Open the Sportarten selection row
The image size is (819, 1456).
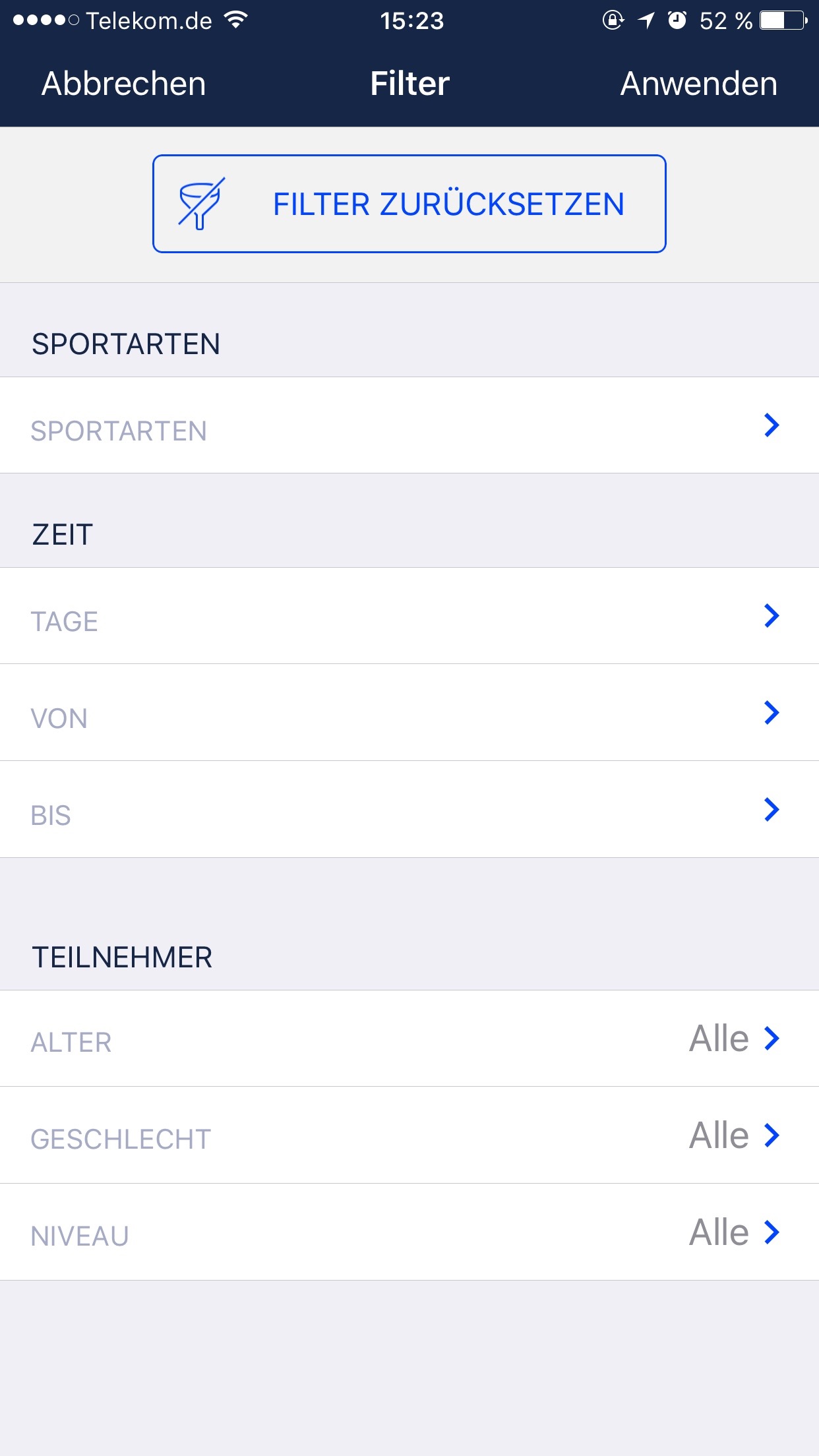pos(409,426)
